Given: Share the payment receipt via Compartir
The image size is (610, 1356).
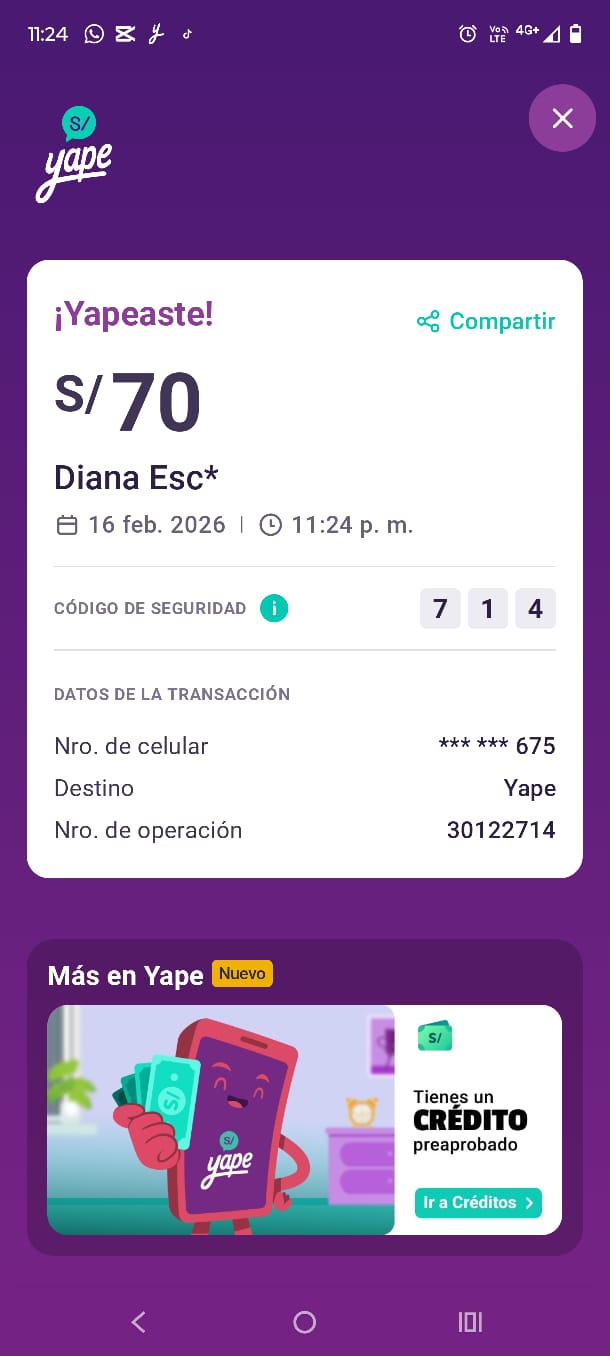Looking at the screenshot, I should [486, 321].
